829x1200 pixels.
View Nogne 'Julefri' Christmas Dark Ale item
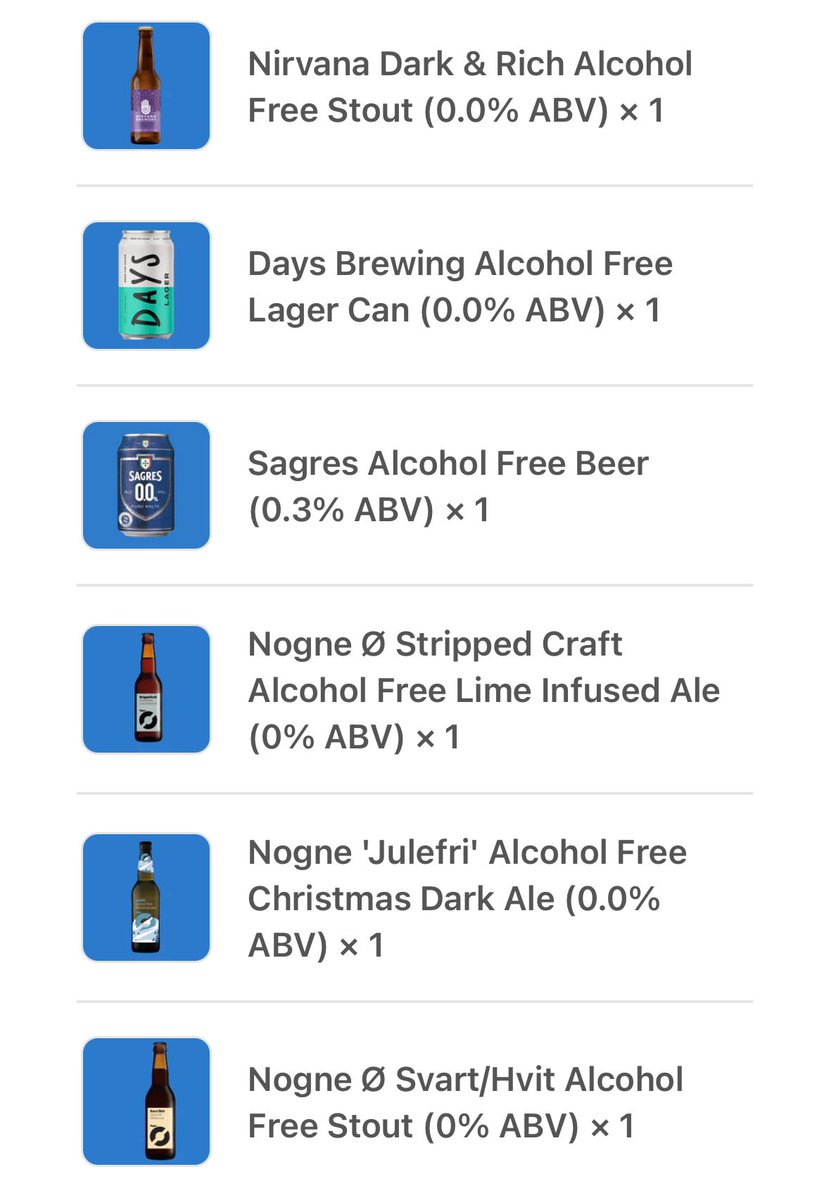point(467,899)
